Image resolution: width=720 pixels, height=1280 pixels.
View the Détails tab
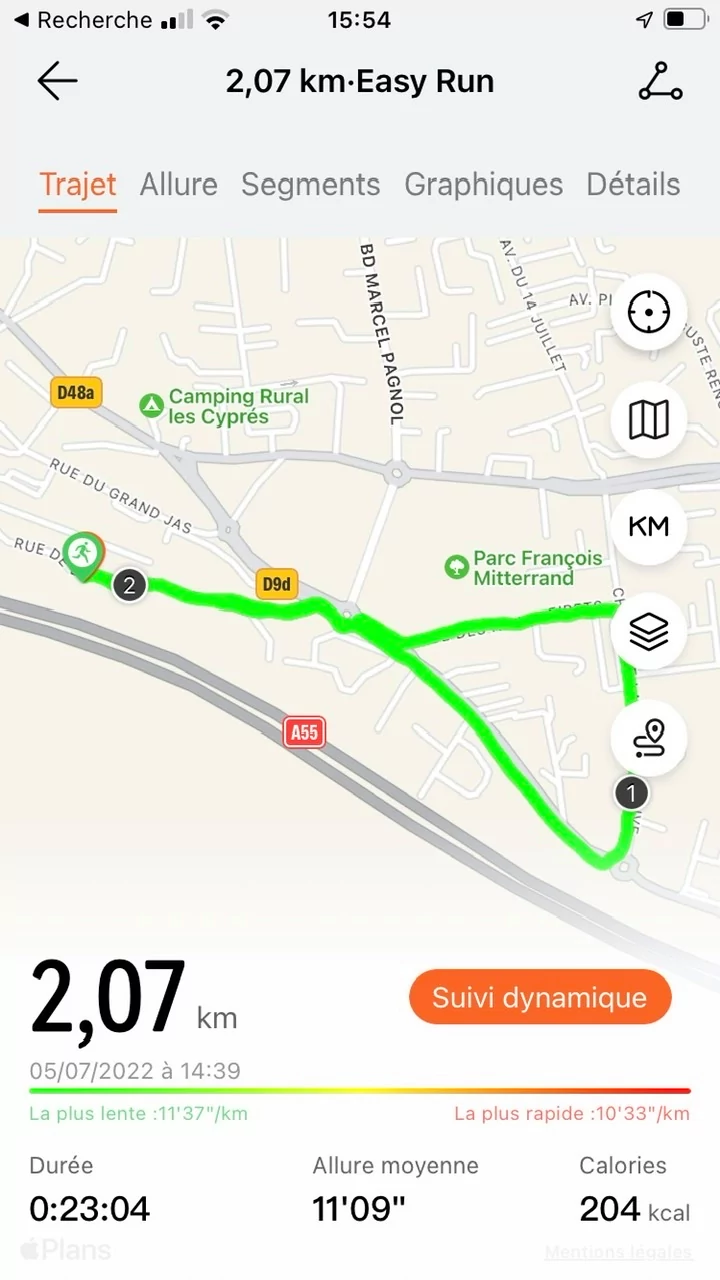pyautogui.click(x=633, y=185)
